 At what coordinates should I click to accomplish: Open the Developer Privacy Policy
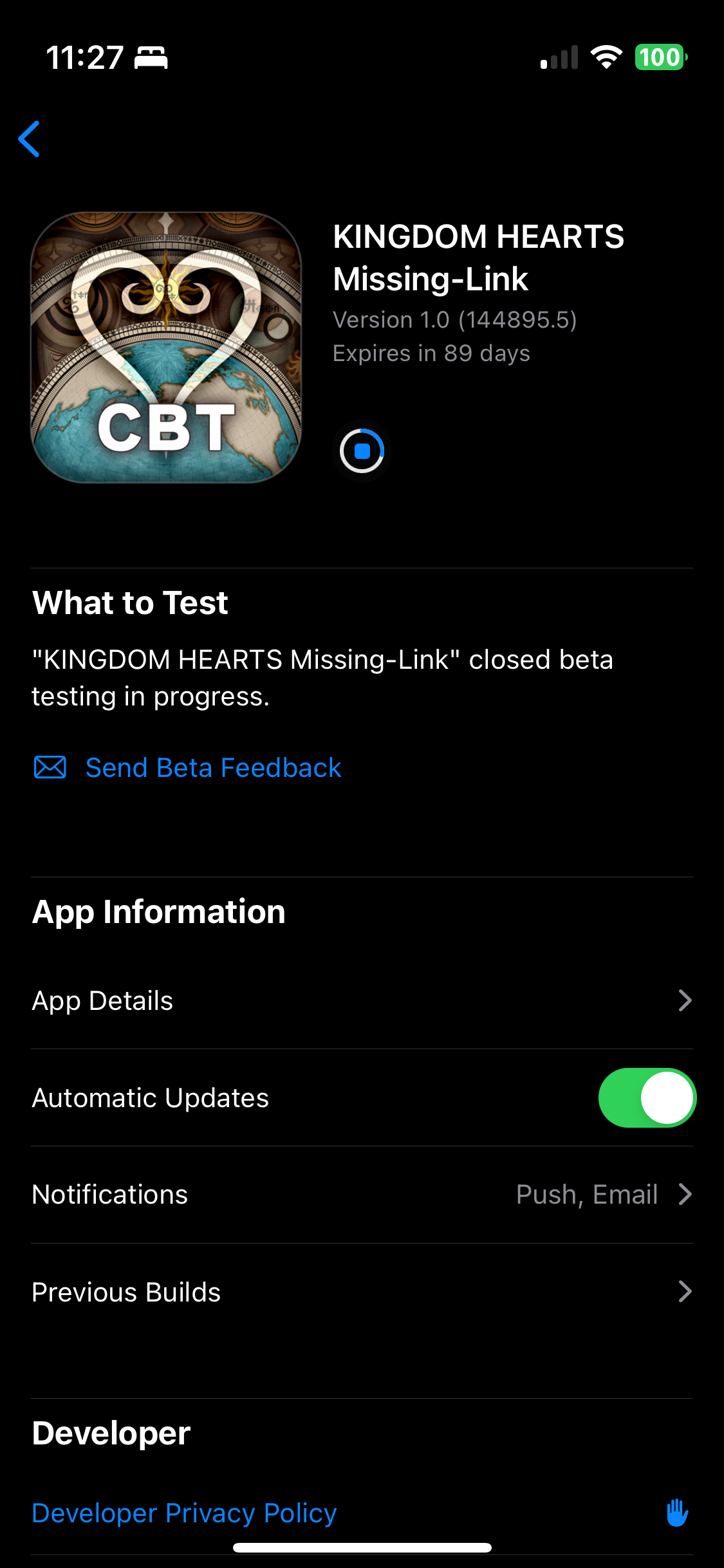[184, 1513]
